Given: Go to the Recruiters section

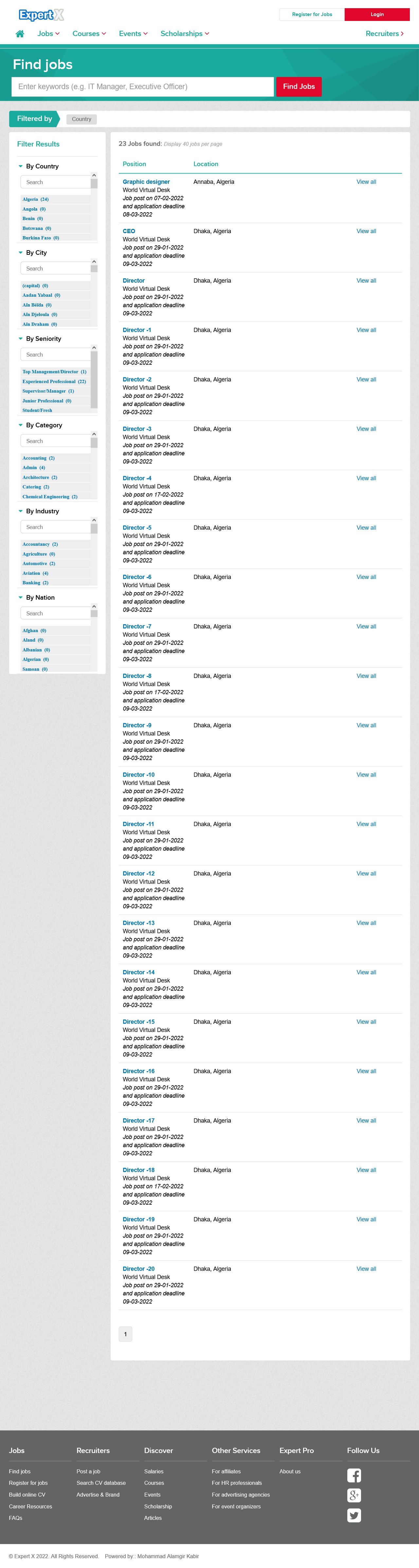Looking at the screenshot, I should [x=384, y=34].
